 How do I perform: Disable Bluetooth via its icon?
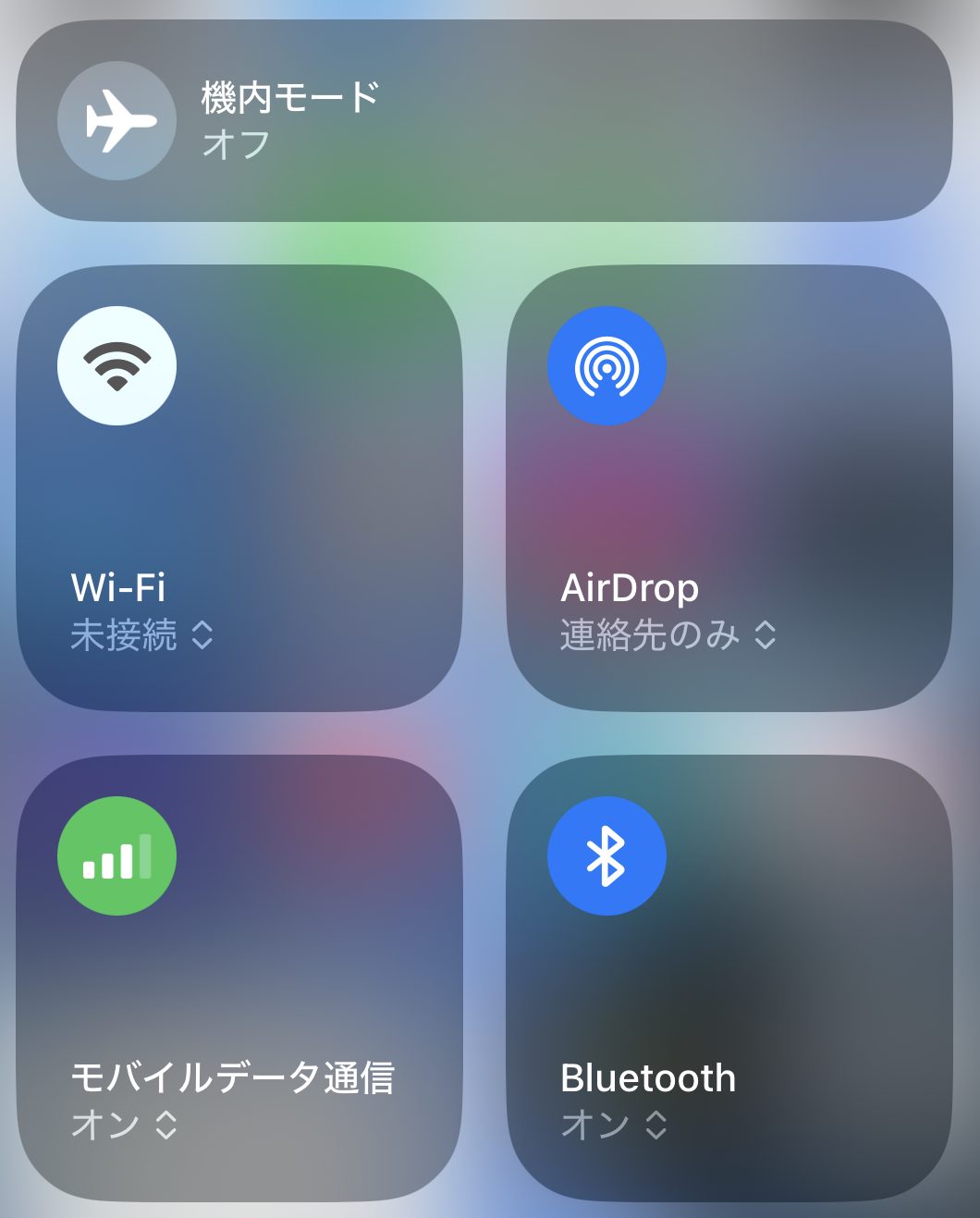[x=606, y=855]
